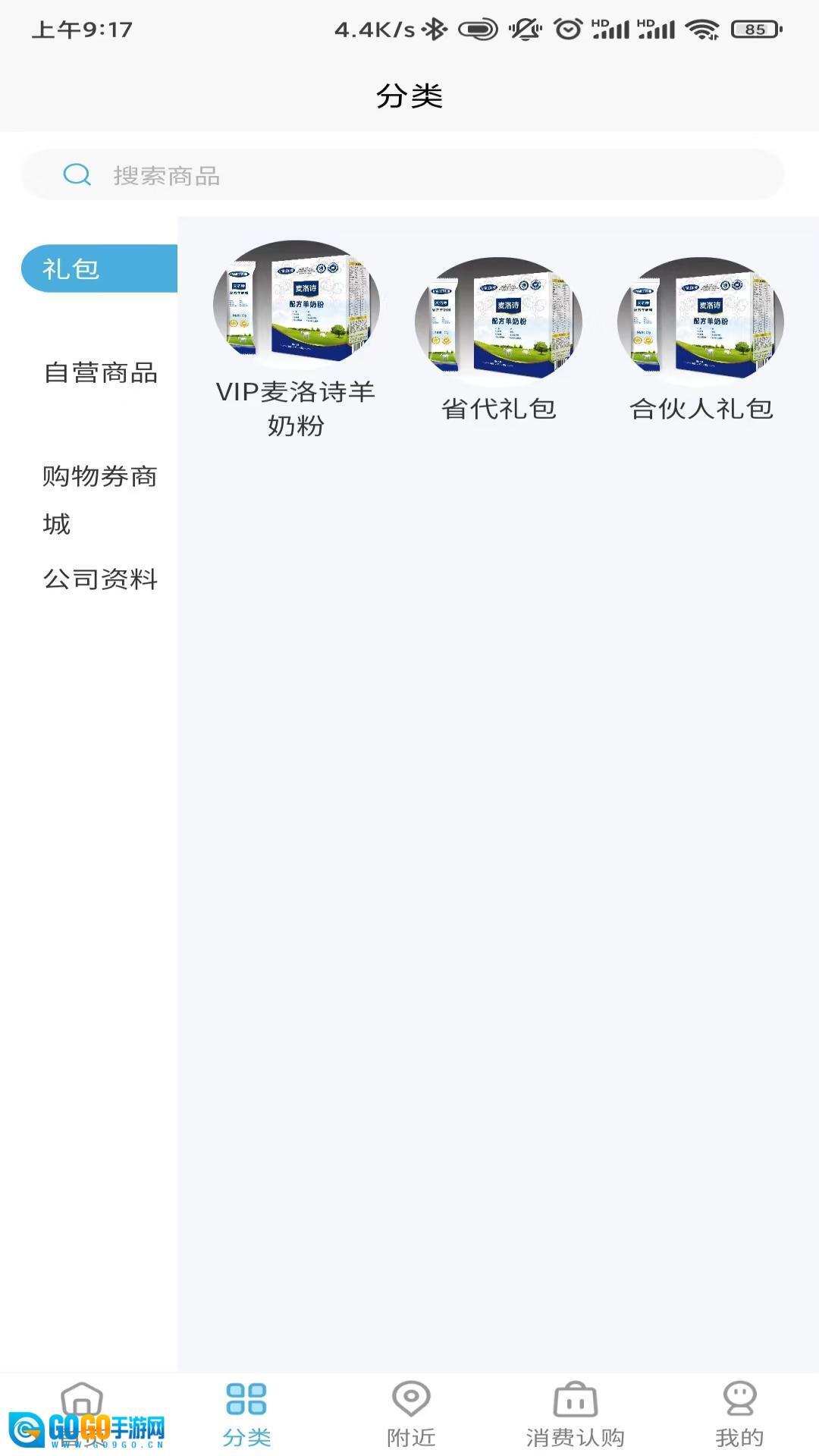Switch to the 附近 tab
819x1456 pixels.
(410, 1414)
